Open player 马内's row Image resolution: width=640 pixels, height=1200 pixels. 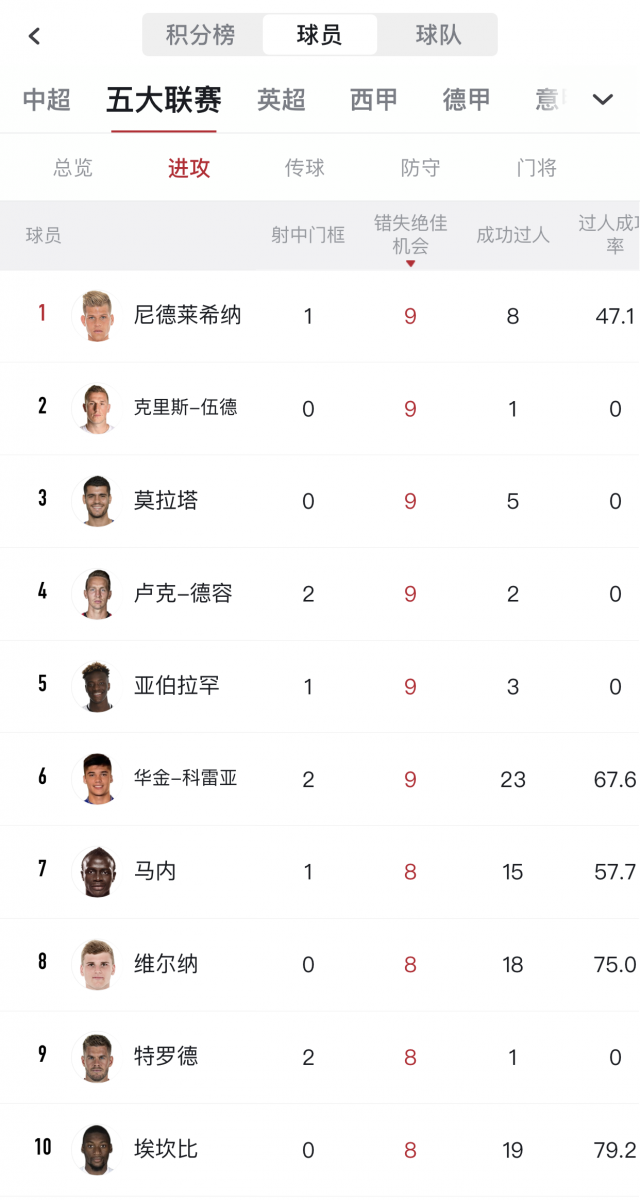pos(320,872)
